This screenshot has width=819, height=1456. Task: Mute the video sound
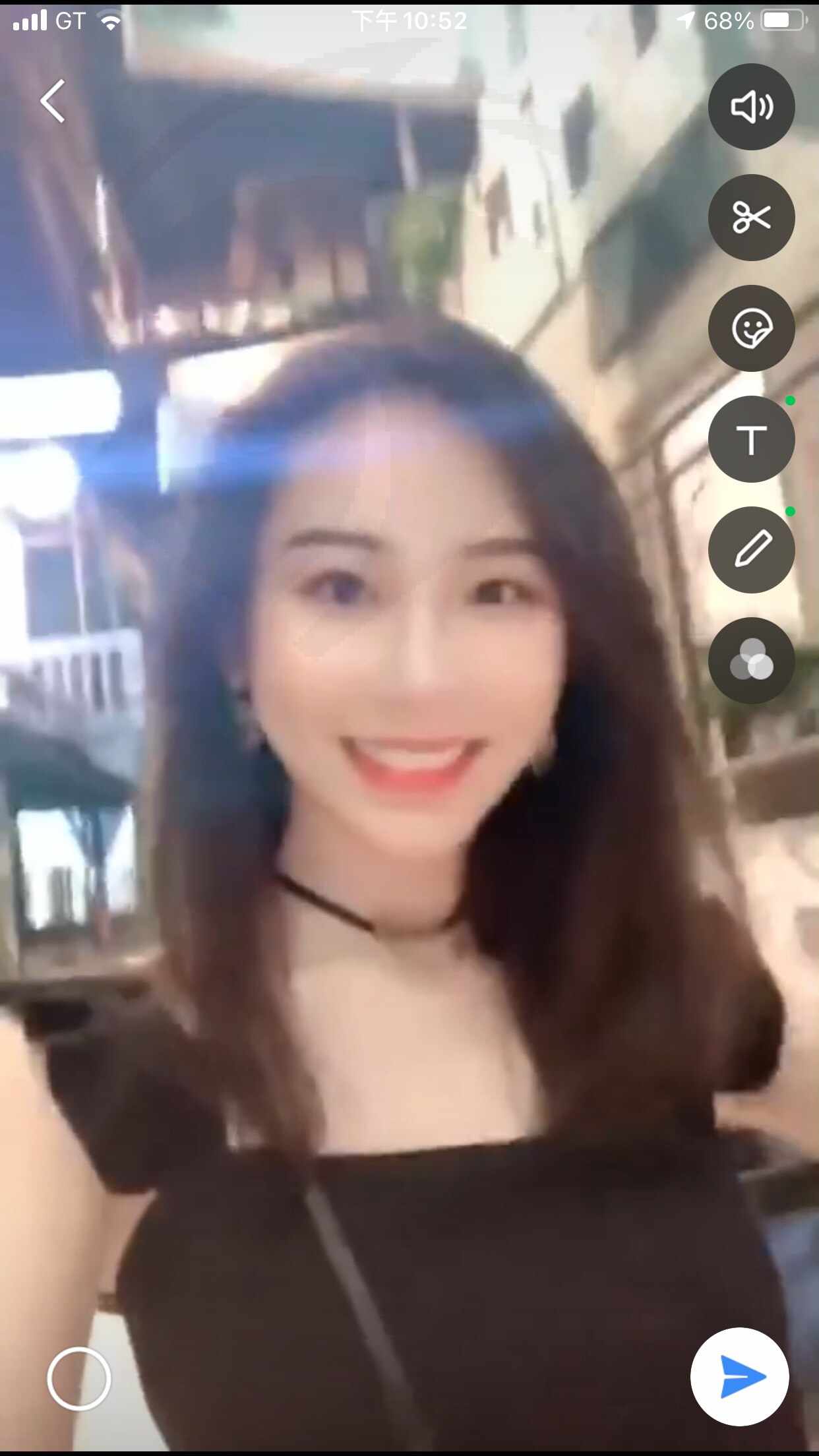click(751, 107)
